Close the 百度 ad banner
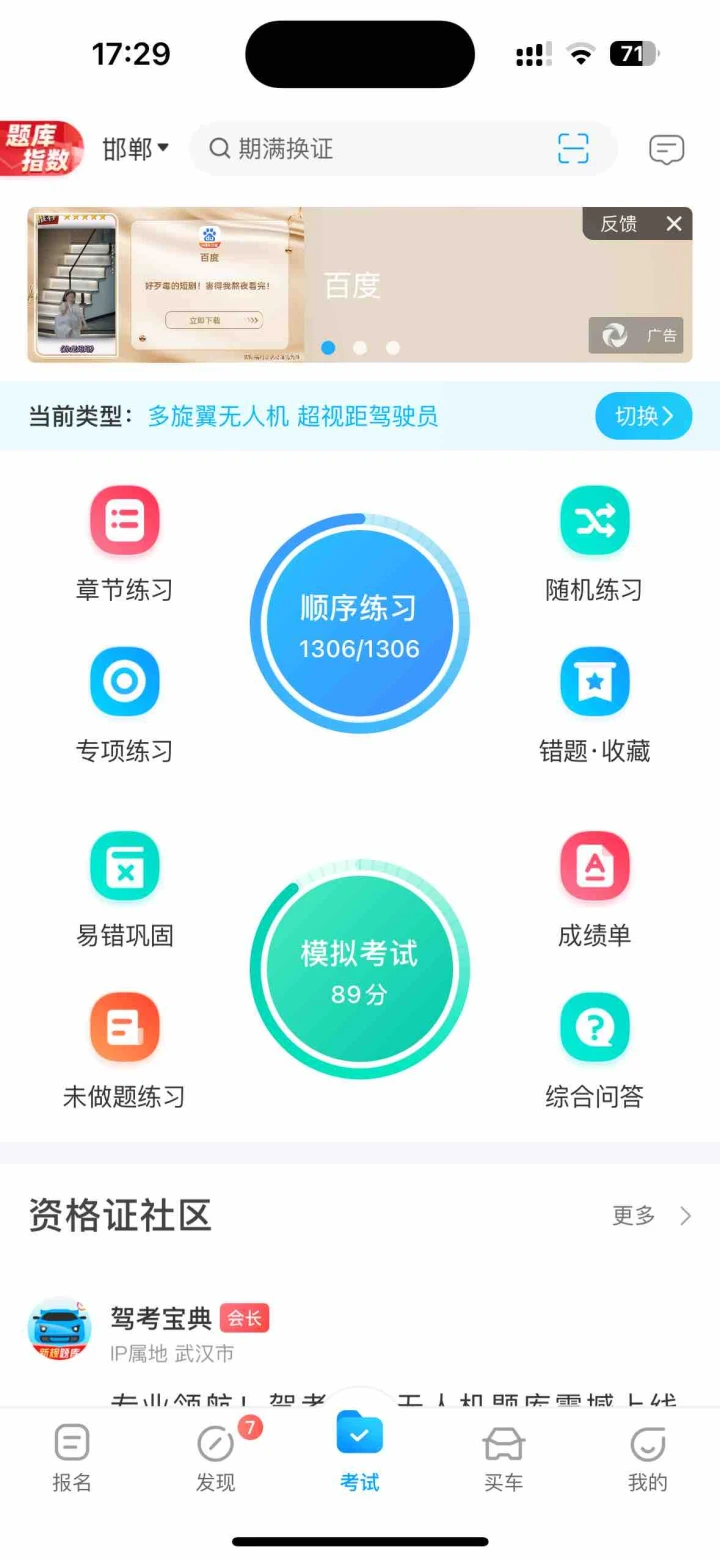 [x=674, y=224]
